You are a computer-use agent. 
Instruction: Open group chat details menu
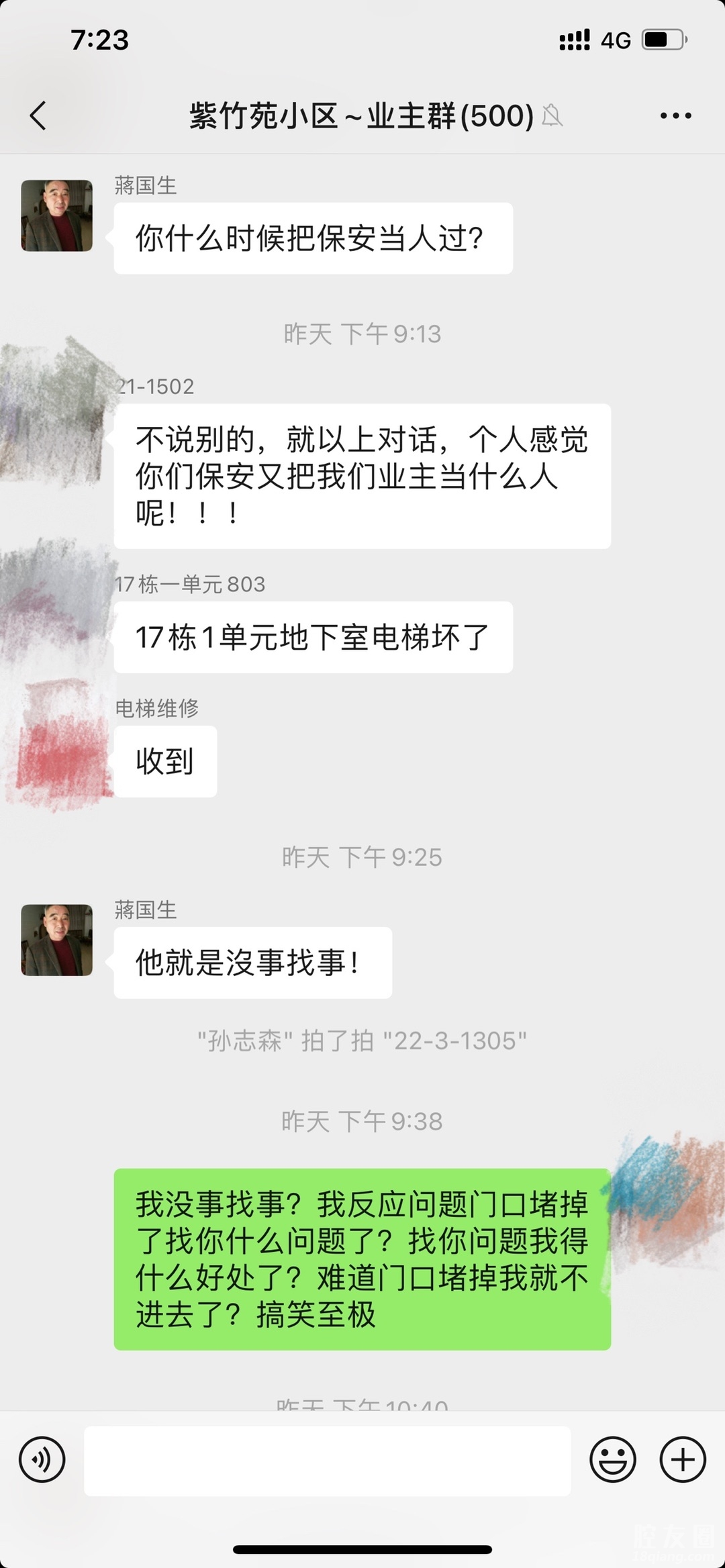675,115
